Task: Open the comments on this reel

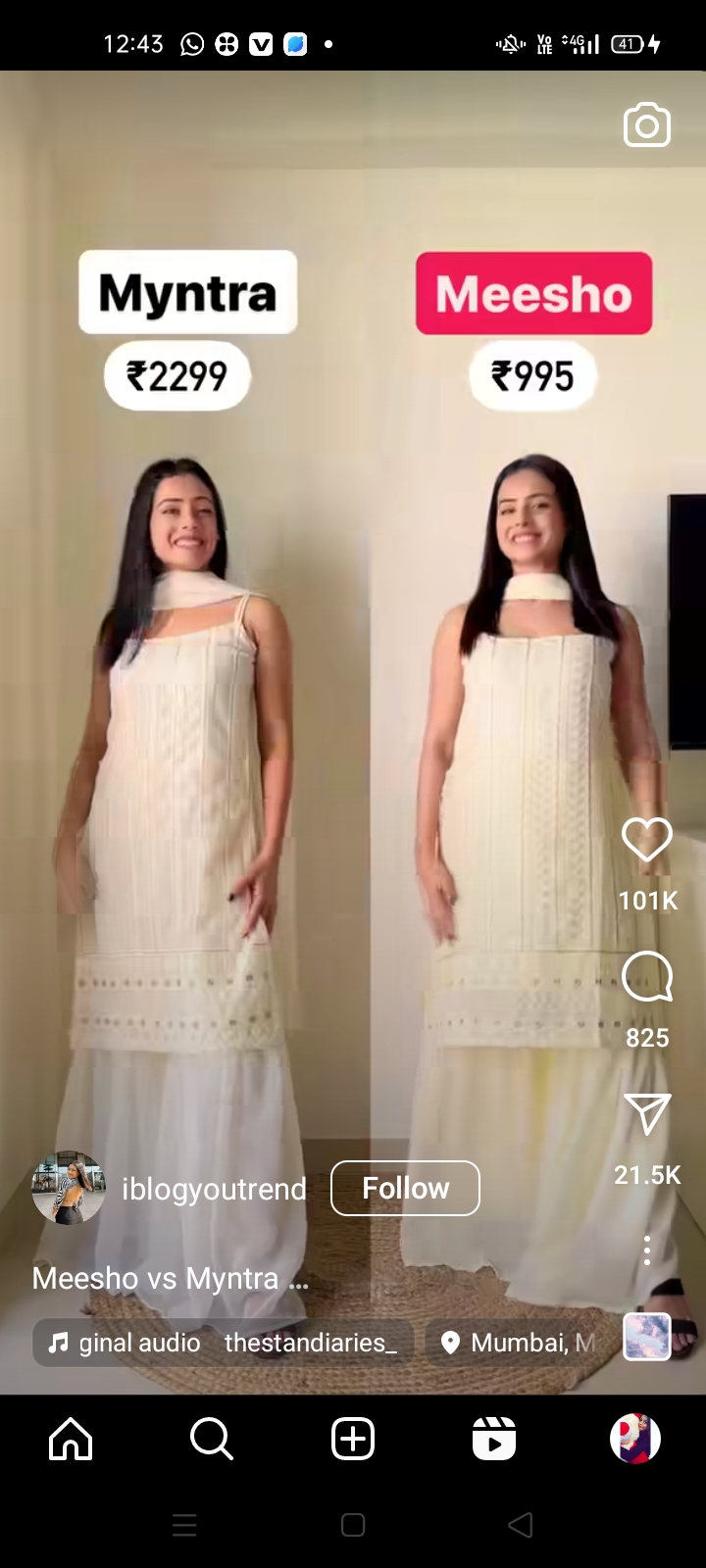Action: [x=646, y=976]
